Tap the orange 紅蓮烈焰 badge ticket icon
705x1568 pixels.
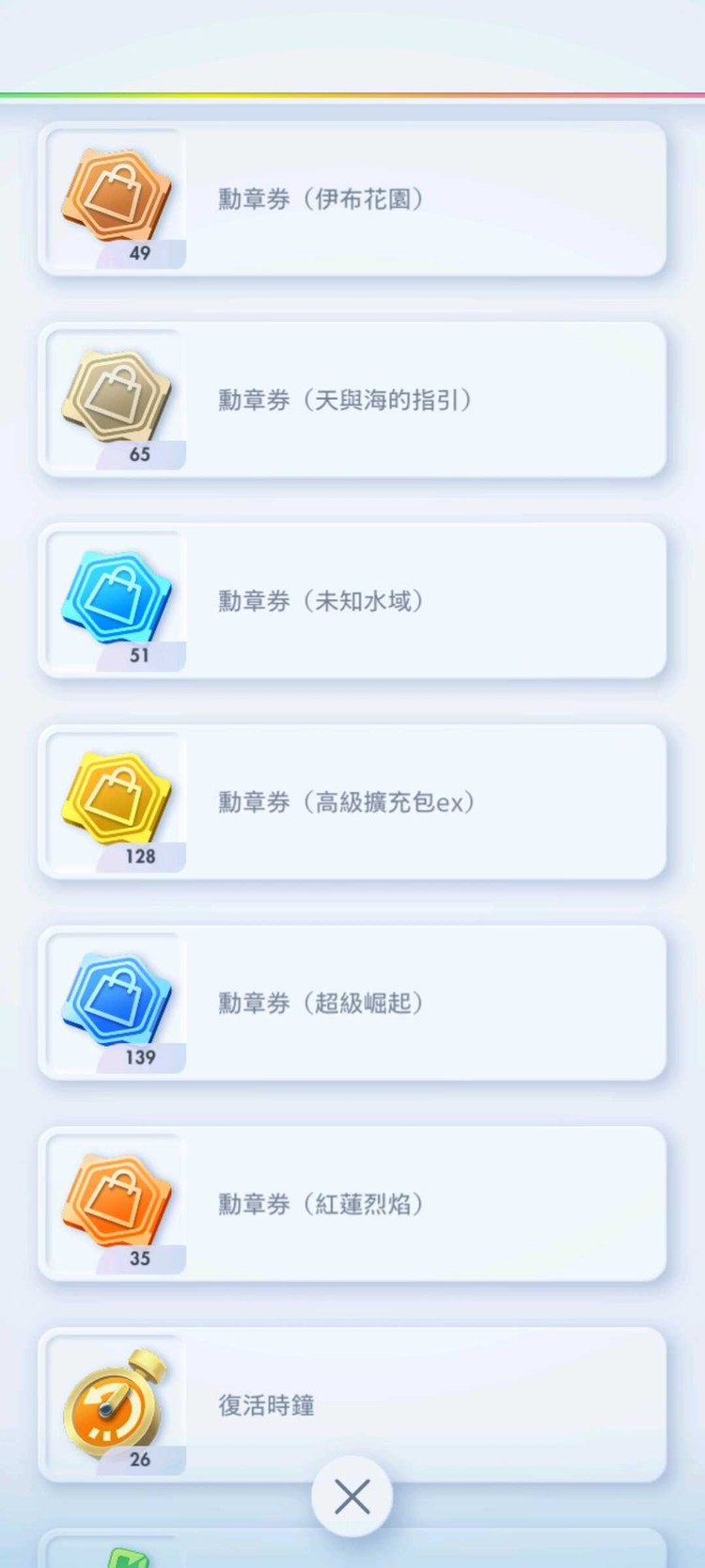(x=115, y=1198)
